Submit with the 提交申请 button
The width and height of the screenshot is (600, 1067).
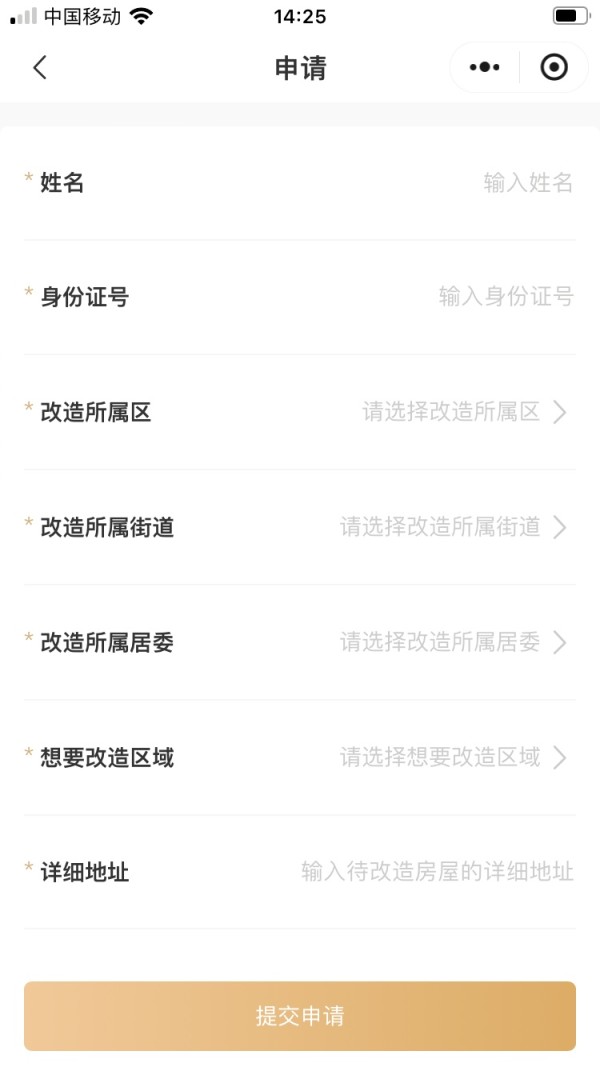[300, 1016]
